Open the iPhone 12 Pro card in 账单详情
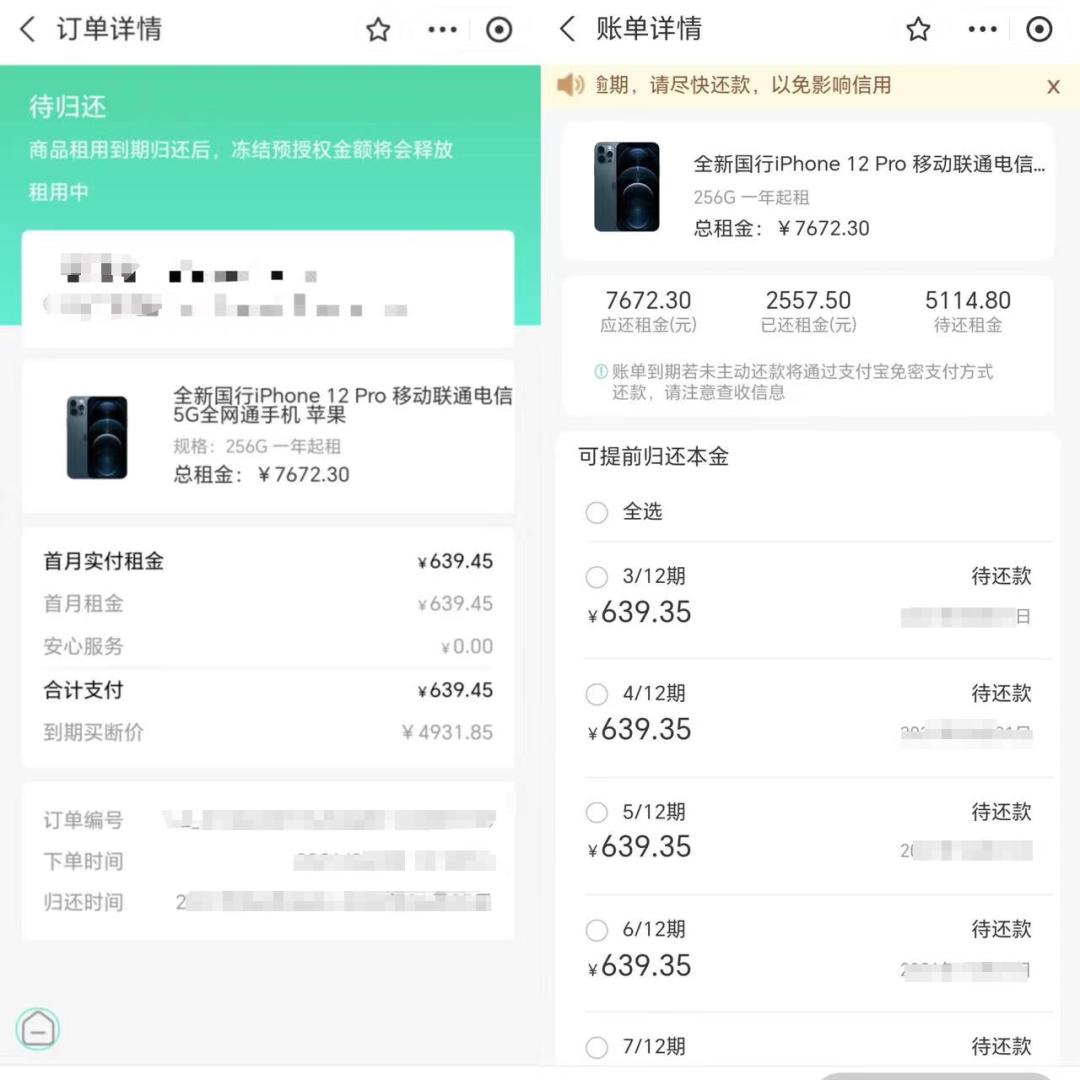The width and height of the screenshot is (1080, 1080). tap(808, 191)
